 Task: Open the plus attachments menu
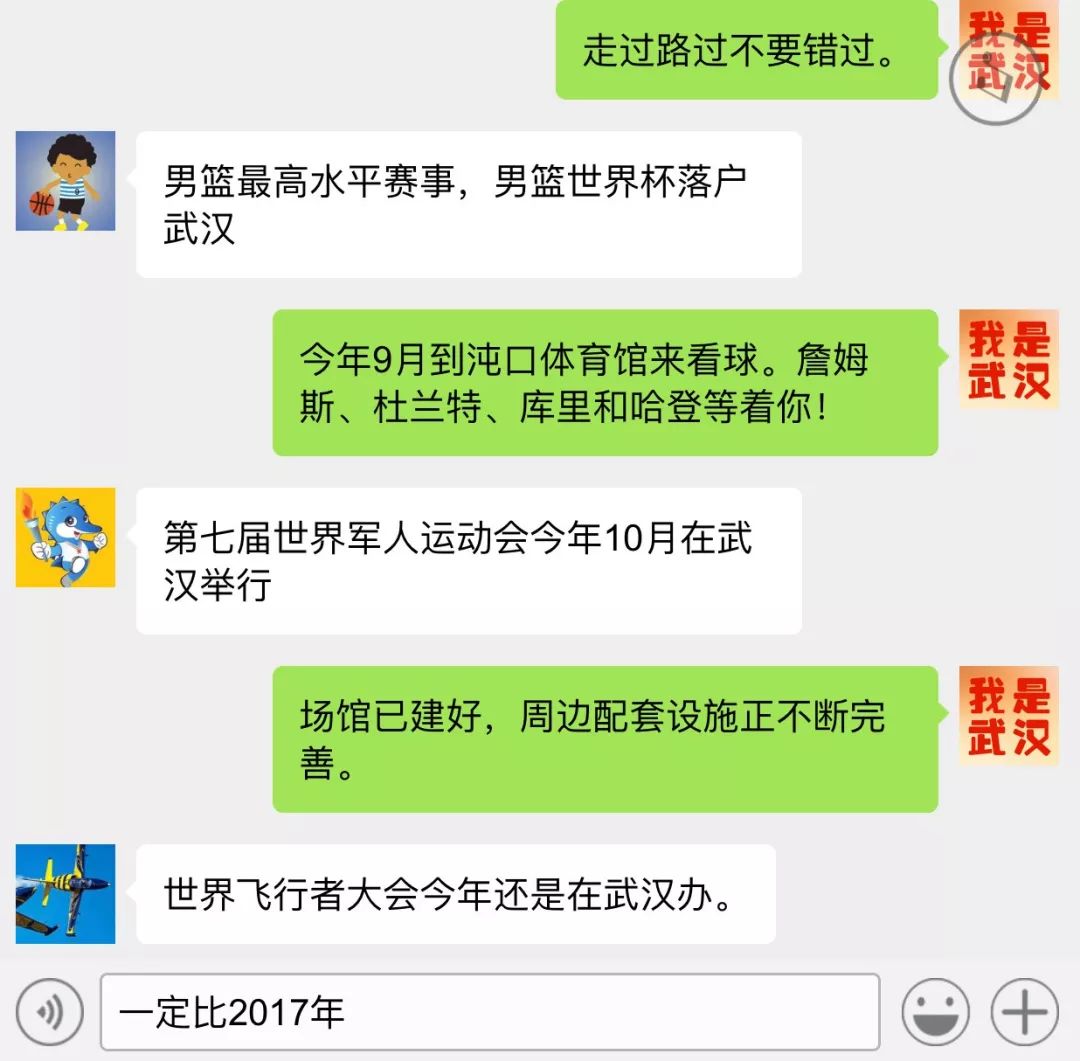pos(1024,1013)
